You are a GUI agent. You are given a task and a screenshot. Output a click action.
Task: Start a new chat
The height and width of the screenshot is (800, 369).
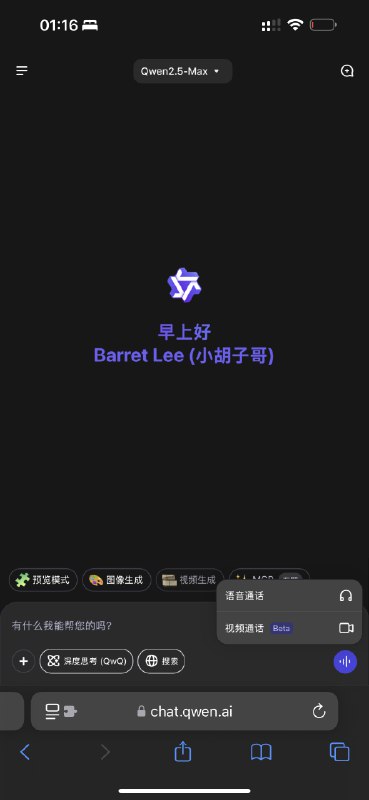[x=347, y=71]
